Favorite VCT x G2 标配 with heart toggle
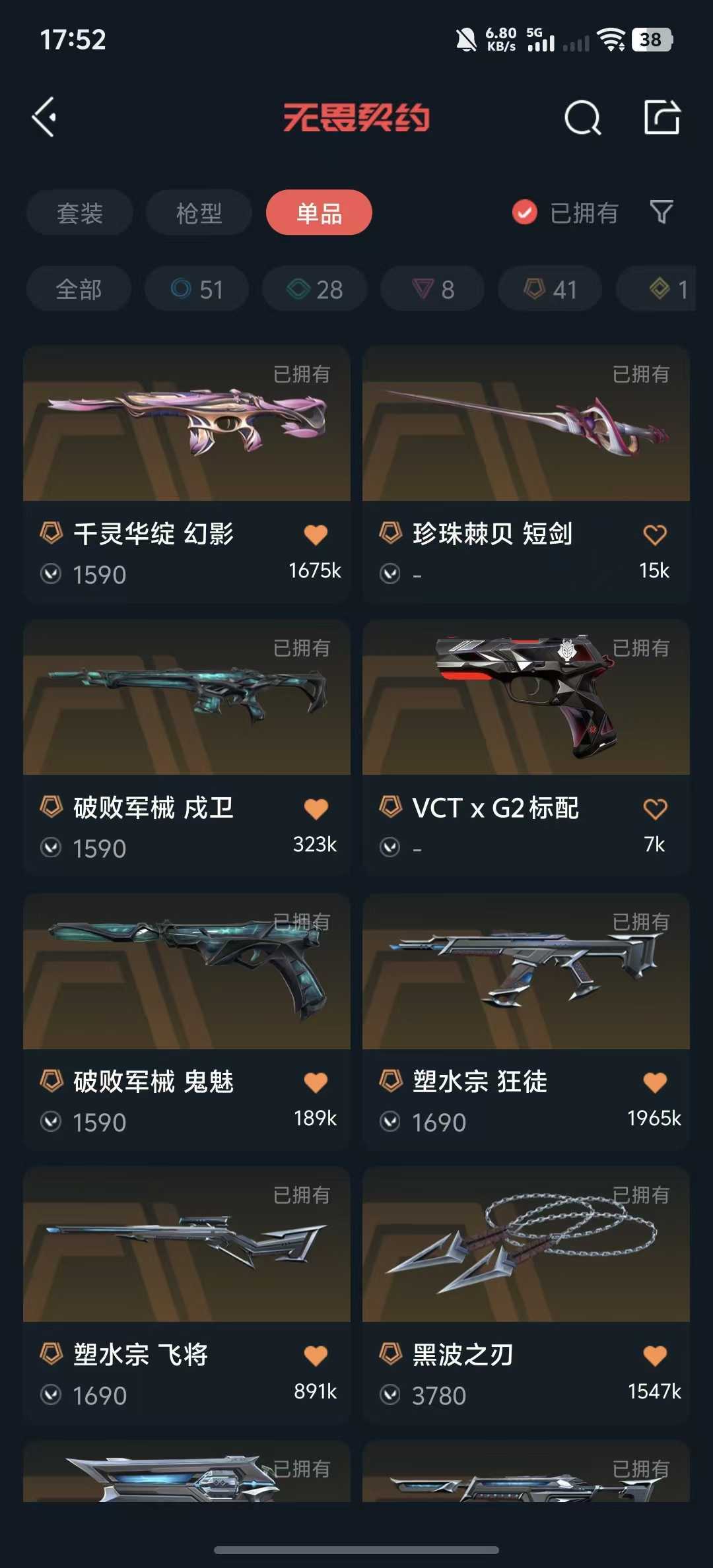 tap(656, 806)
